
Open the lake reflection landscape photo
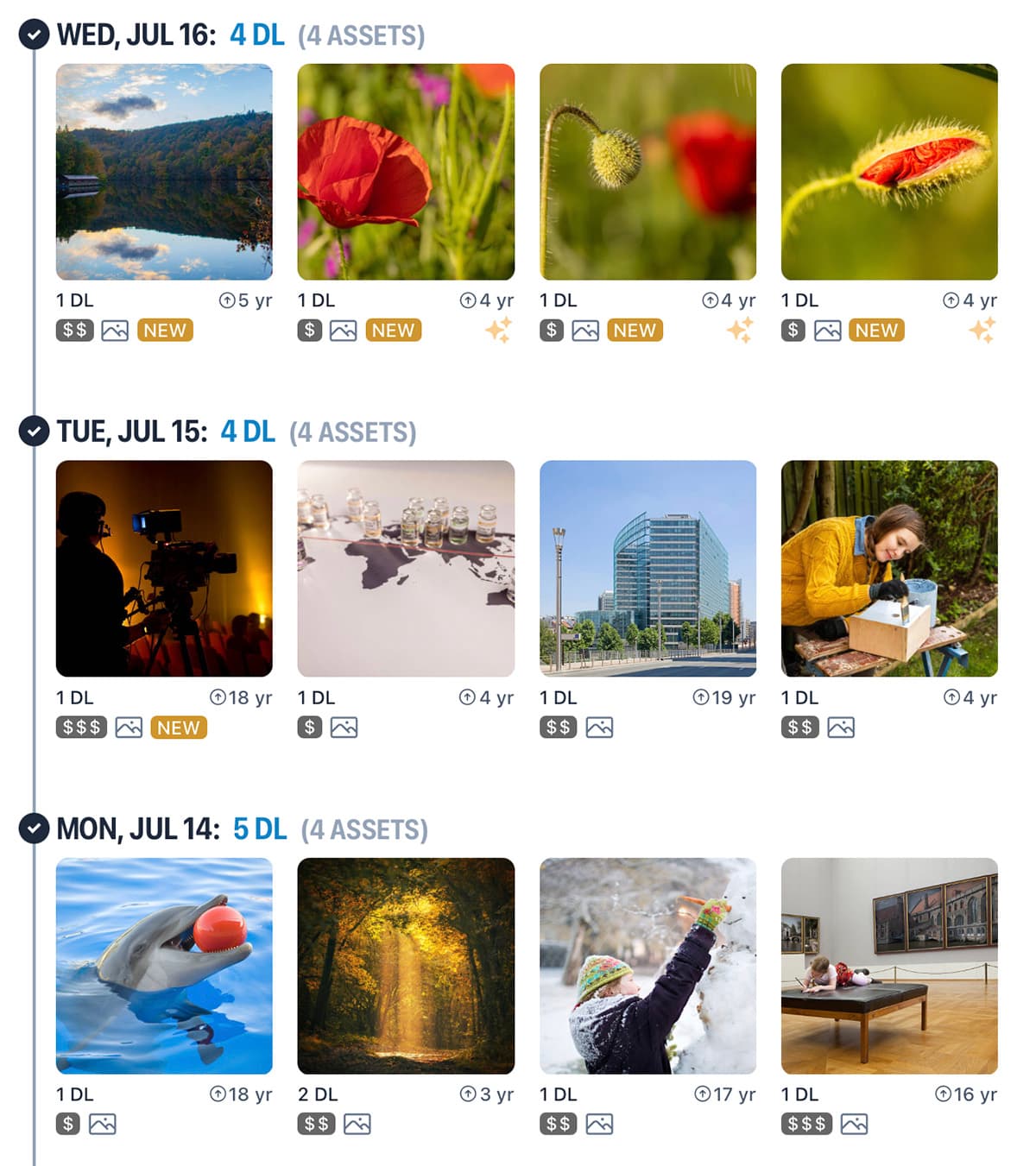click(164, 172)
